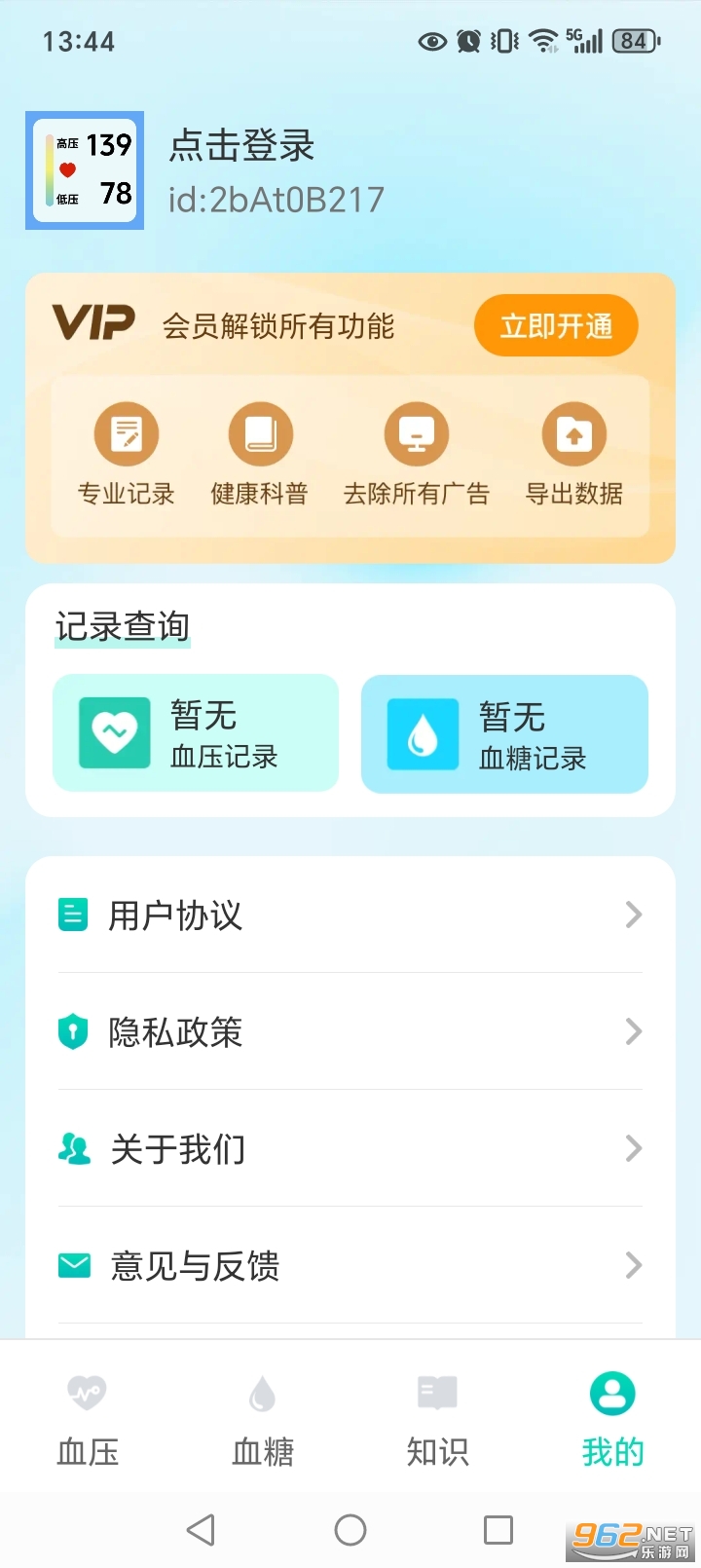Click the 导出数据 (export data) icon

572,433
